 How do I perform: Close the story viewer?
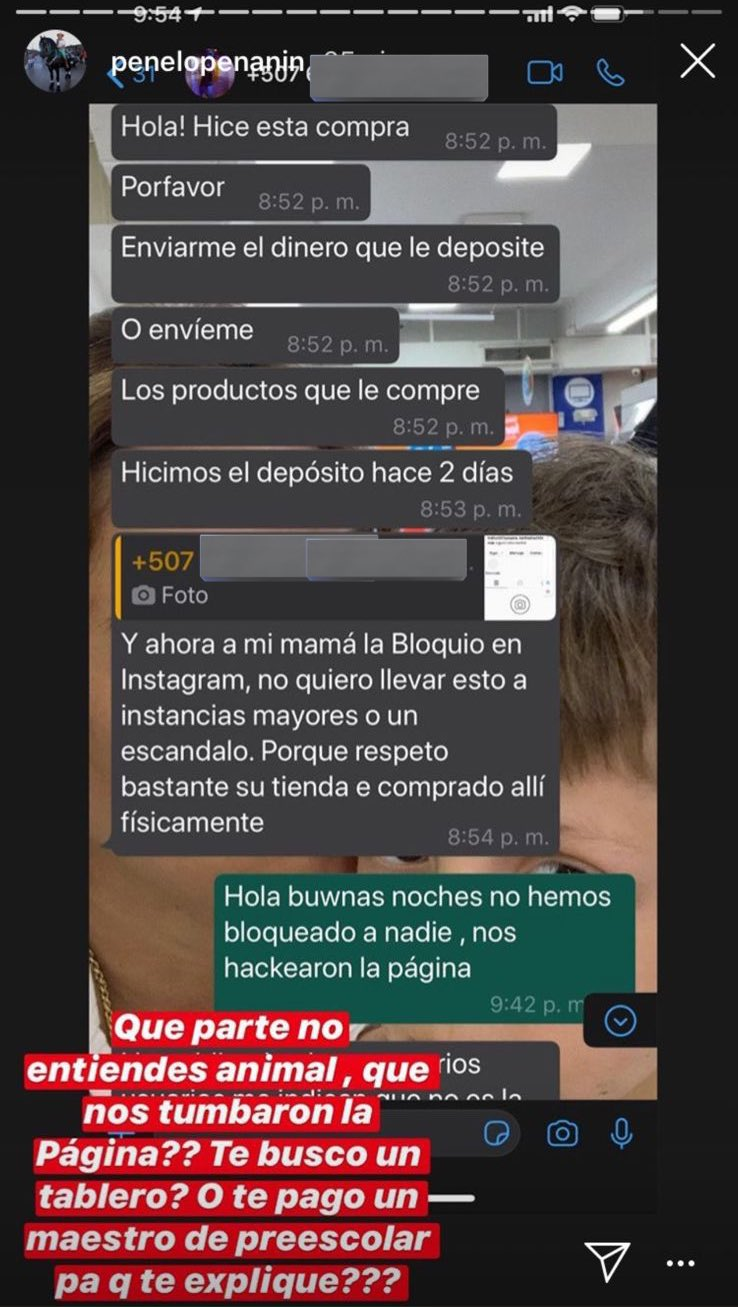click(x=697, y=61)
